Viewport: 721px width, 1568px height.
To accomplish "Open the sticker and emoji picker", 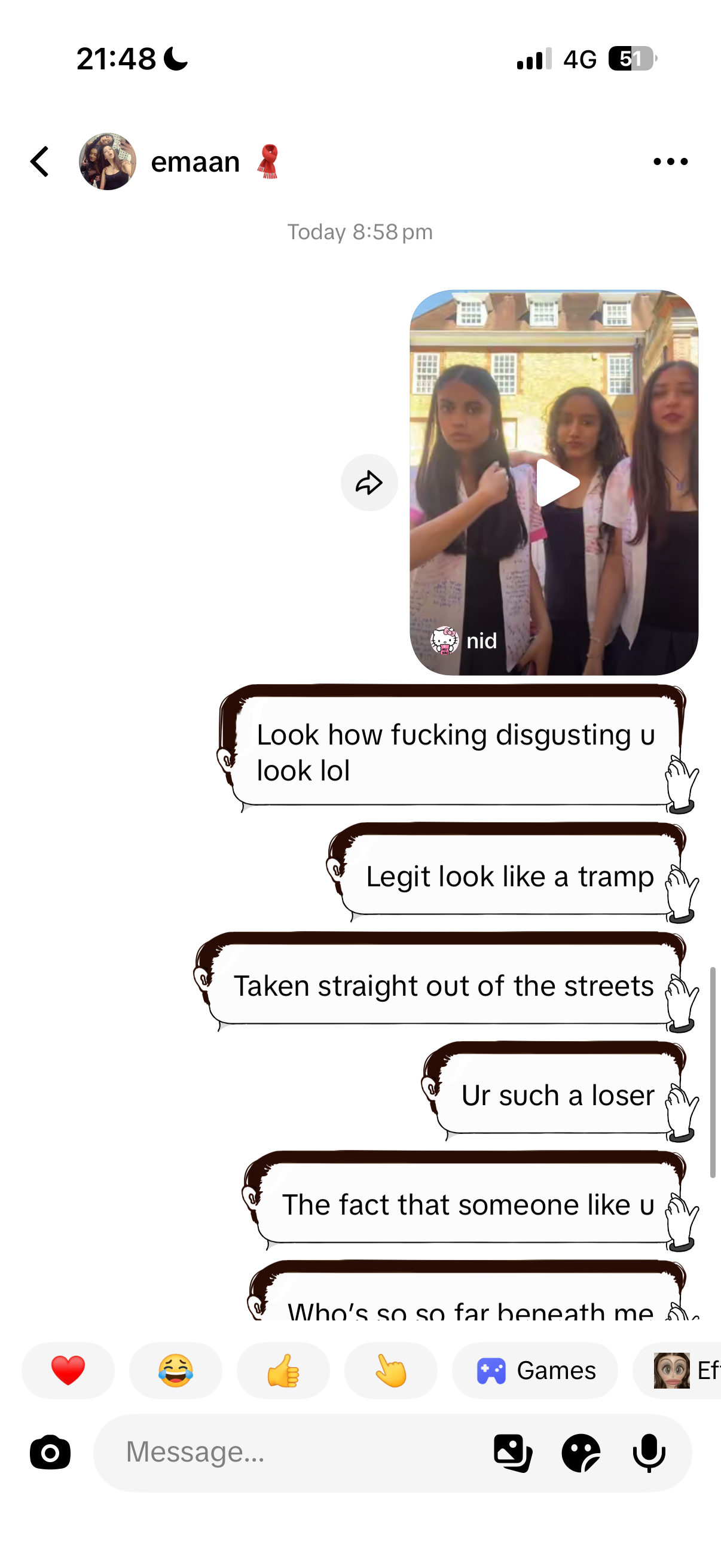I will (x=581, y=1453).
